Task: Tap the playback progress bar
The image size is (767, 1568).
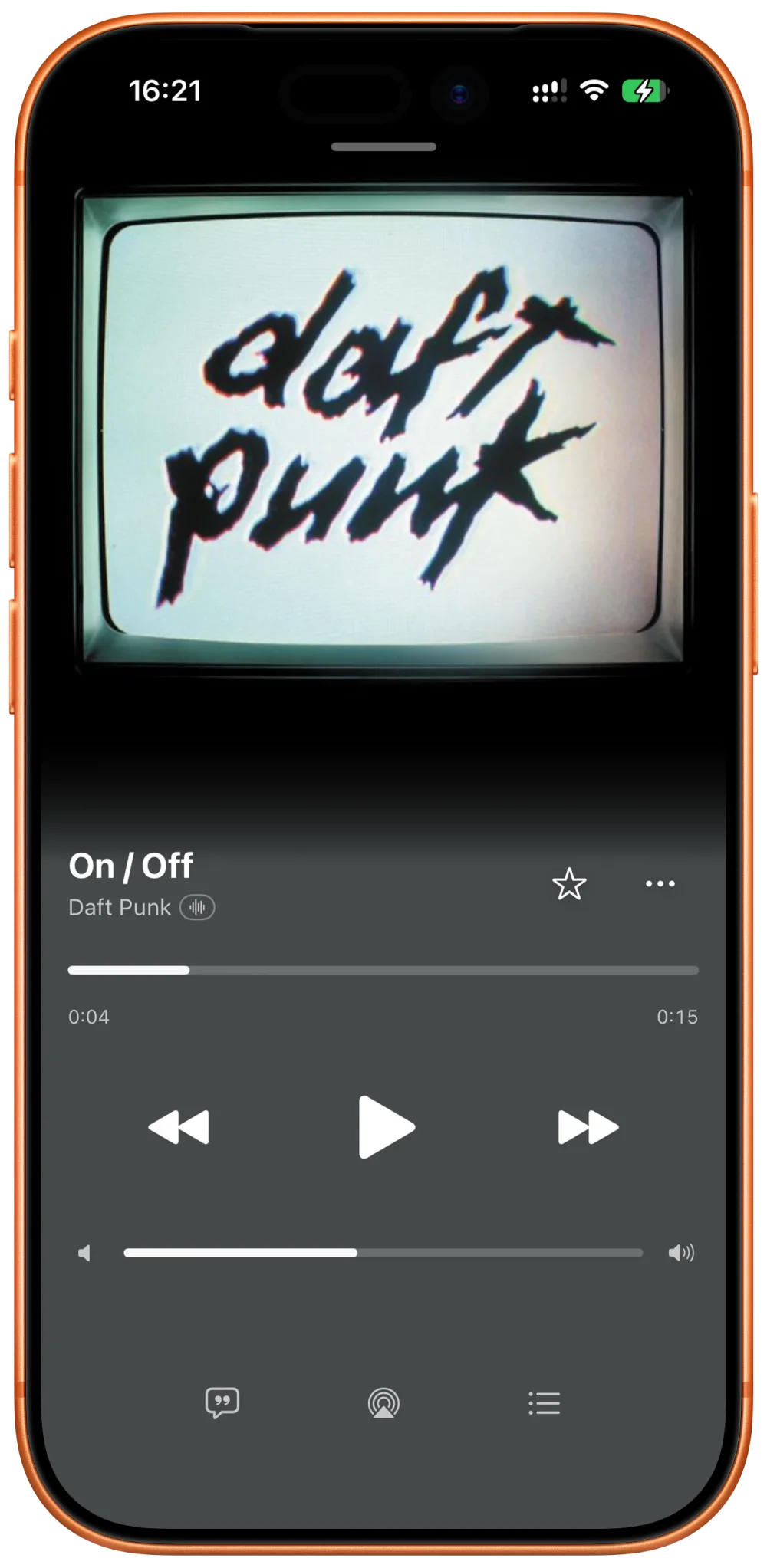Action: point(383,970)
